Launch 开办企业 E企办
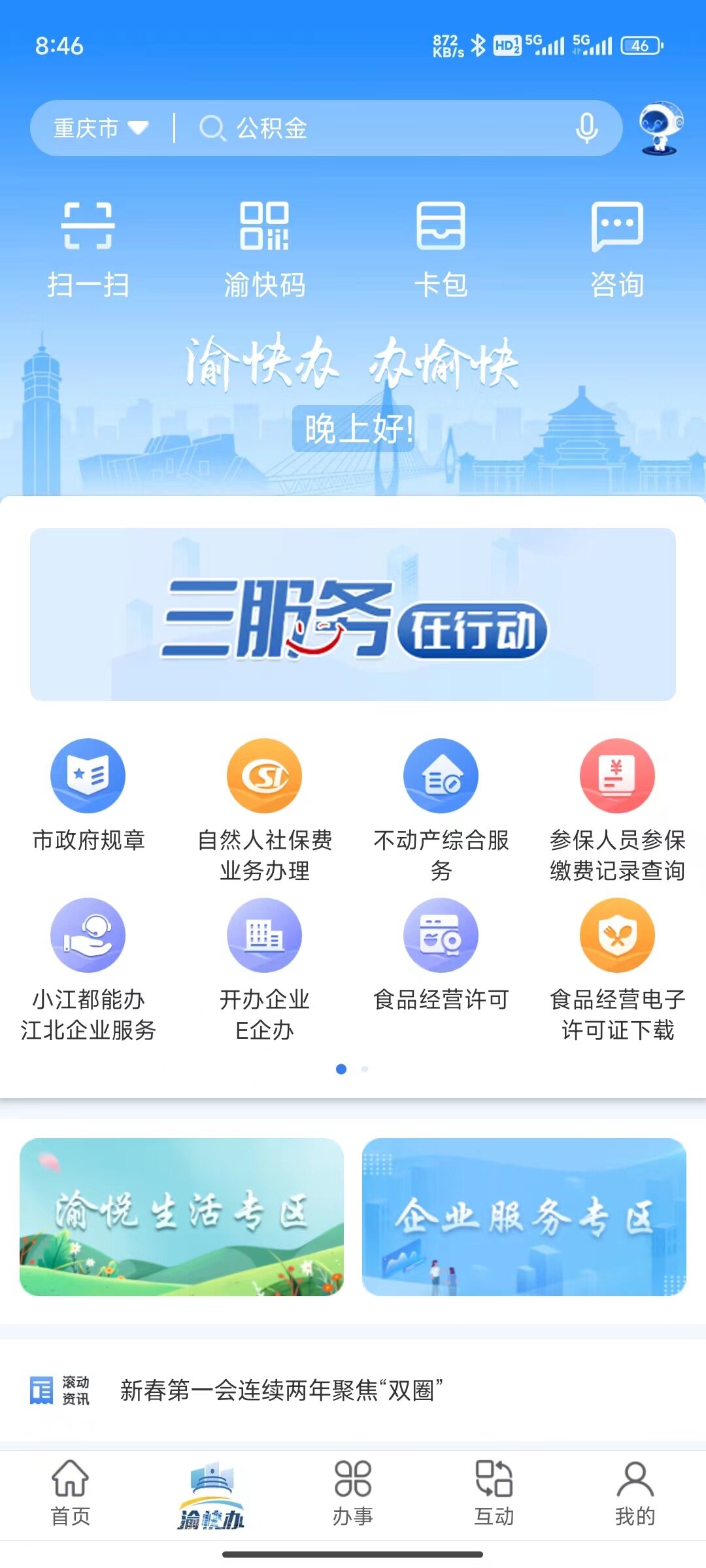 pos(265,967)
